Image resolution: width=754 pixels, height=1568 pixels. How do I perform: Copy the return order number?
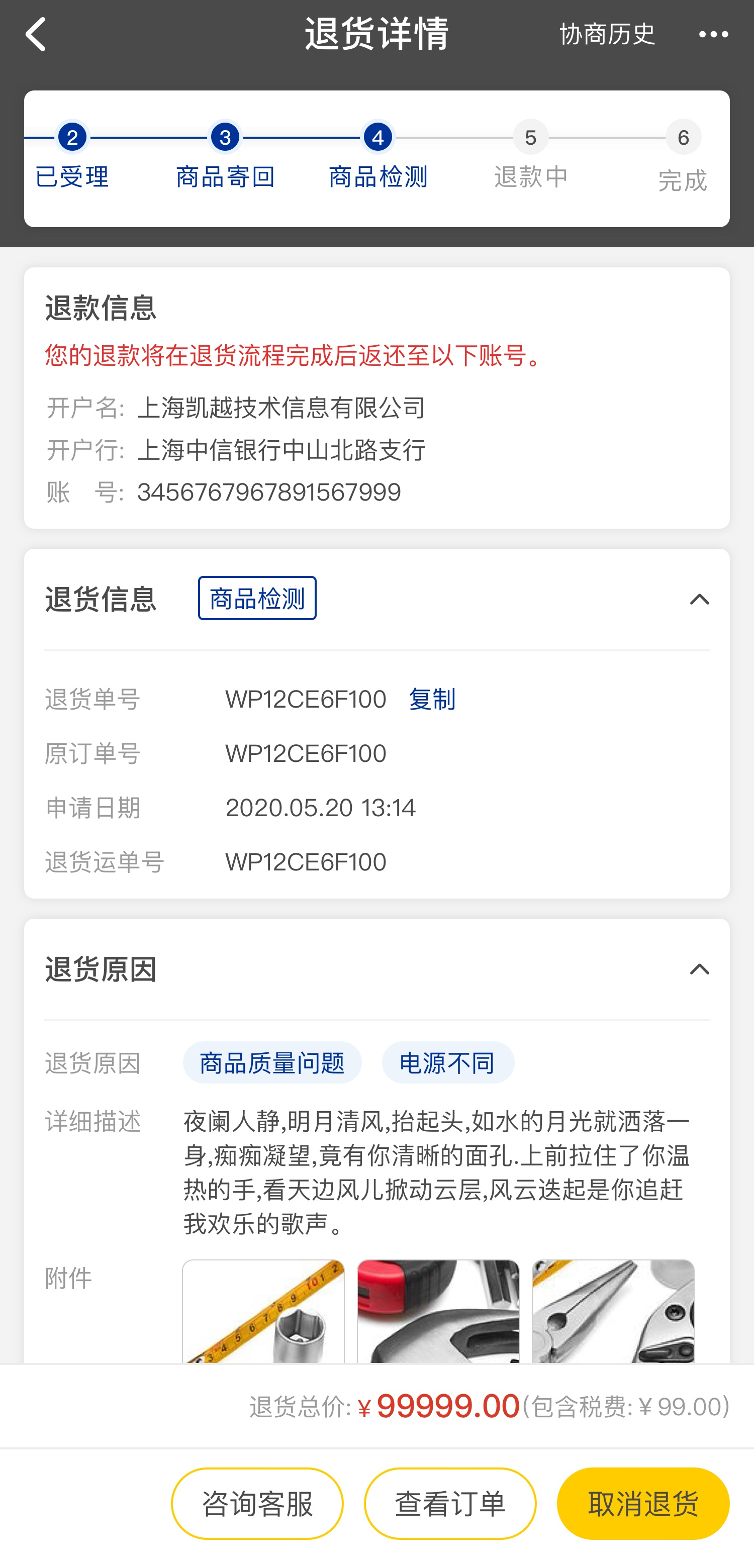[432, 700]
